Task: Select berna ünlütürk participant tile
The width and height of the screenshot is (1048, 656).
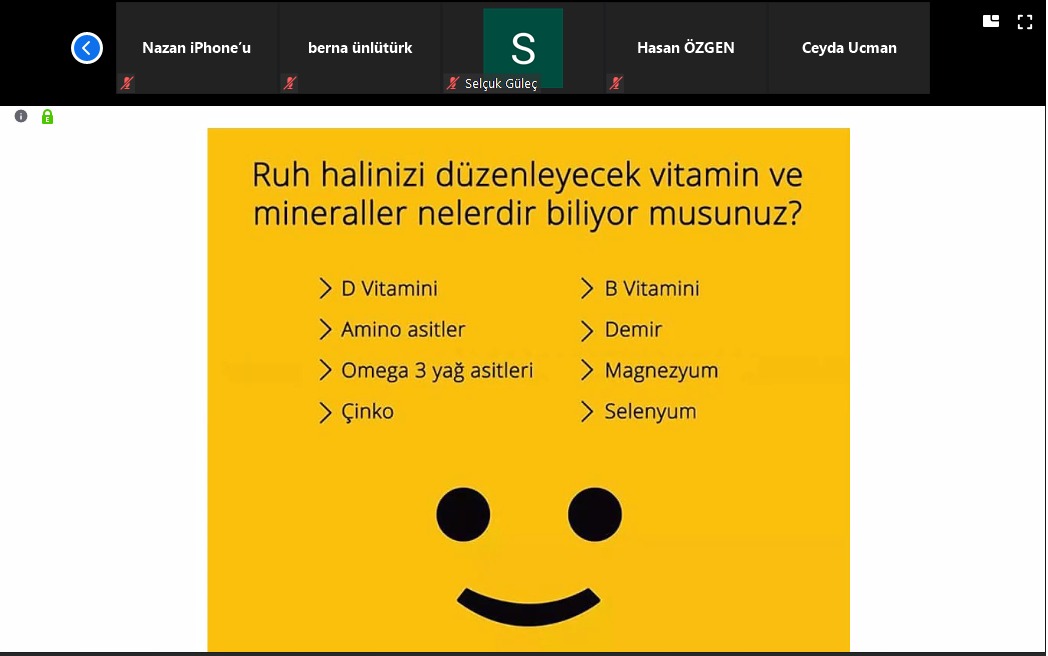Action: [360, 48]
